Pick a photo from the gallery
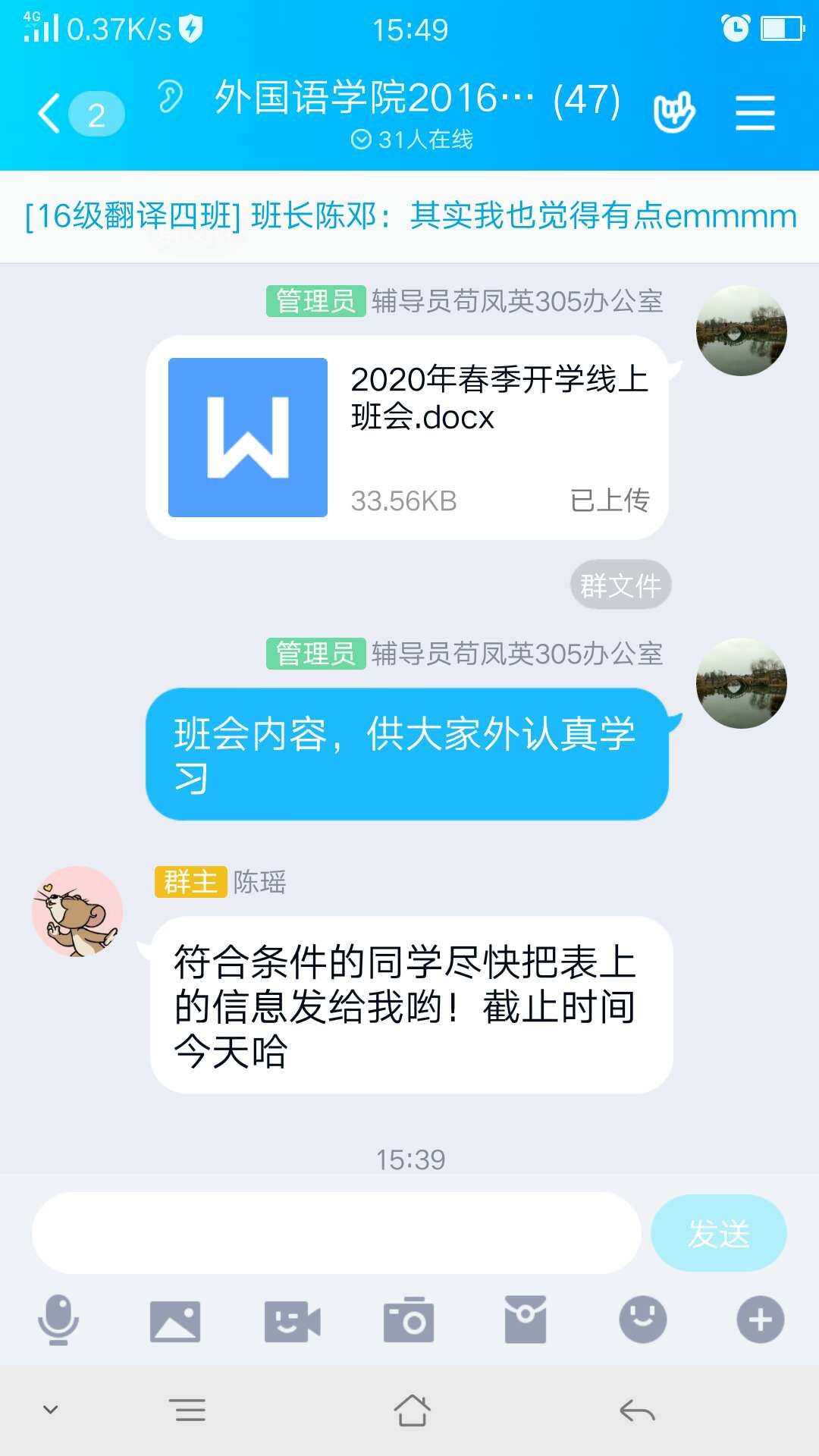The width and height of the screenshot is (819, 1456). coord(175,1320)
